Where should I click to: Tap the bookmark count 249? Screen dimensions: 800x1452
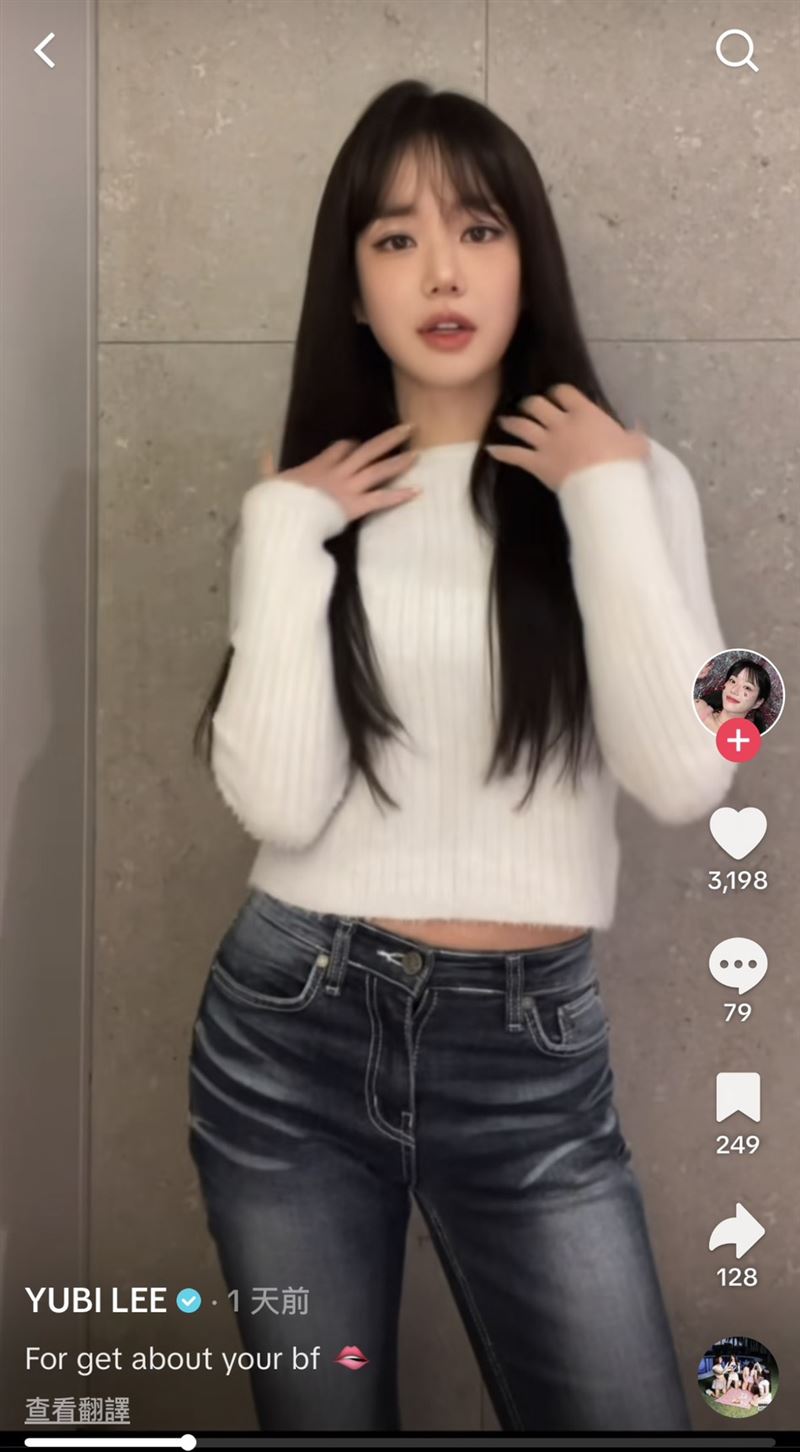[x=737, y=1145]
